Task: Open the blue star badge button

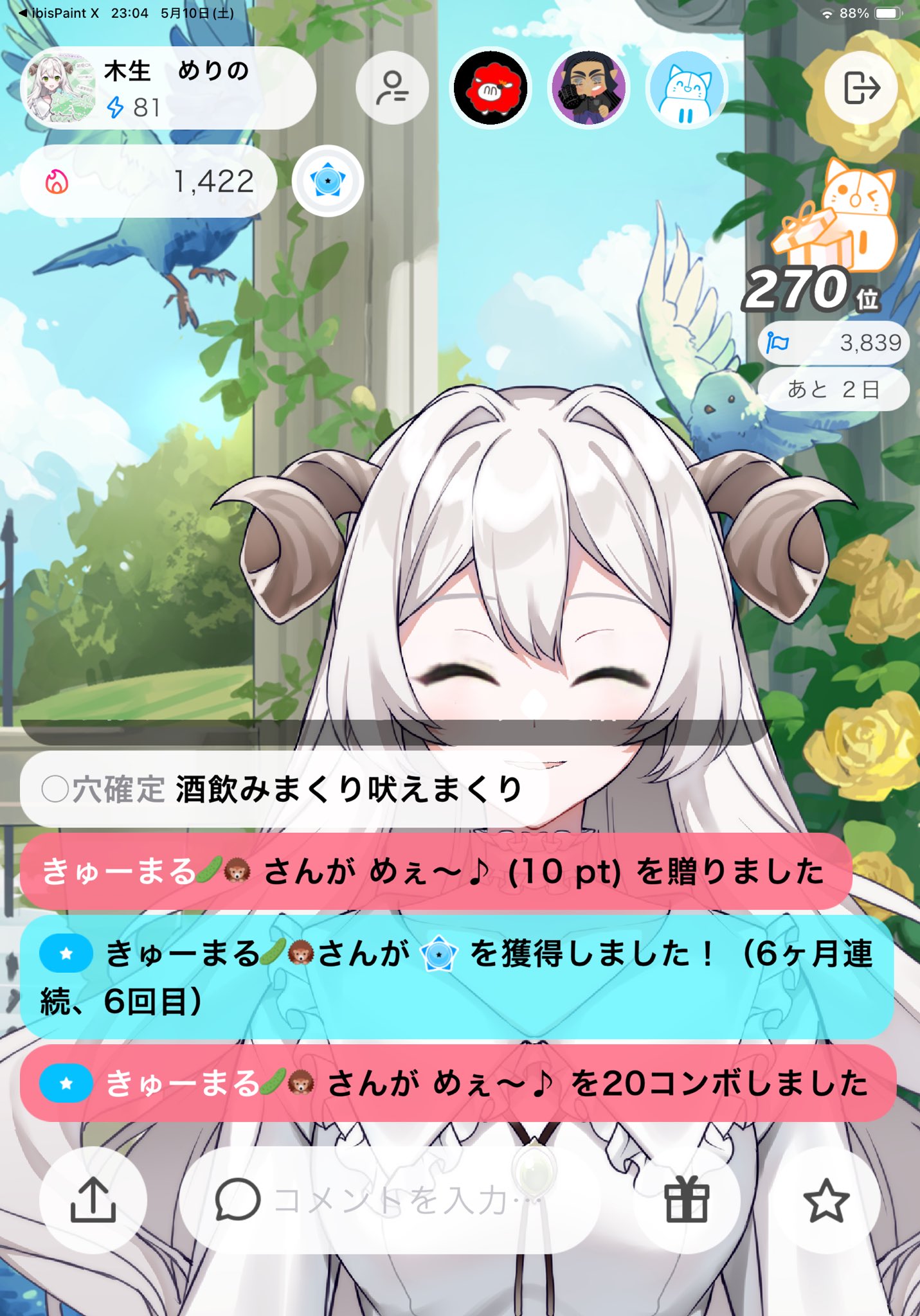Action: click(x=328, y=181)
